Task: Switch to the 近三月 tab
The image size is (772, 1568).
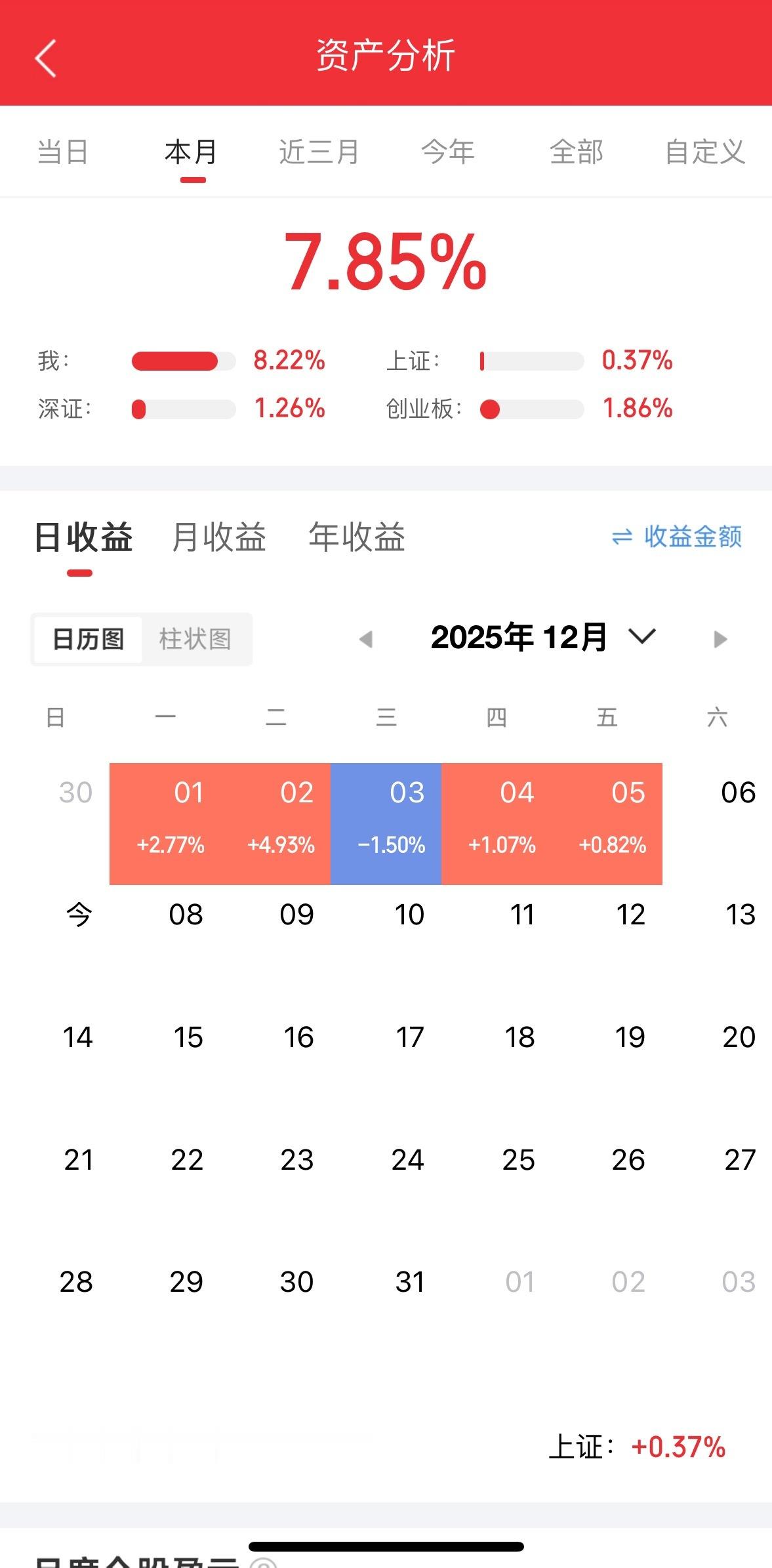Action: (318, 152)
